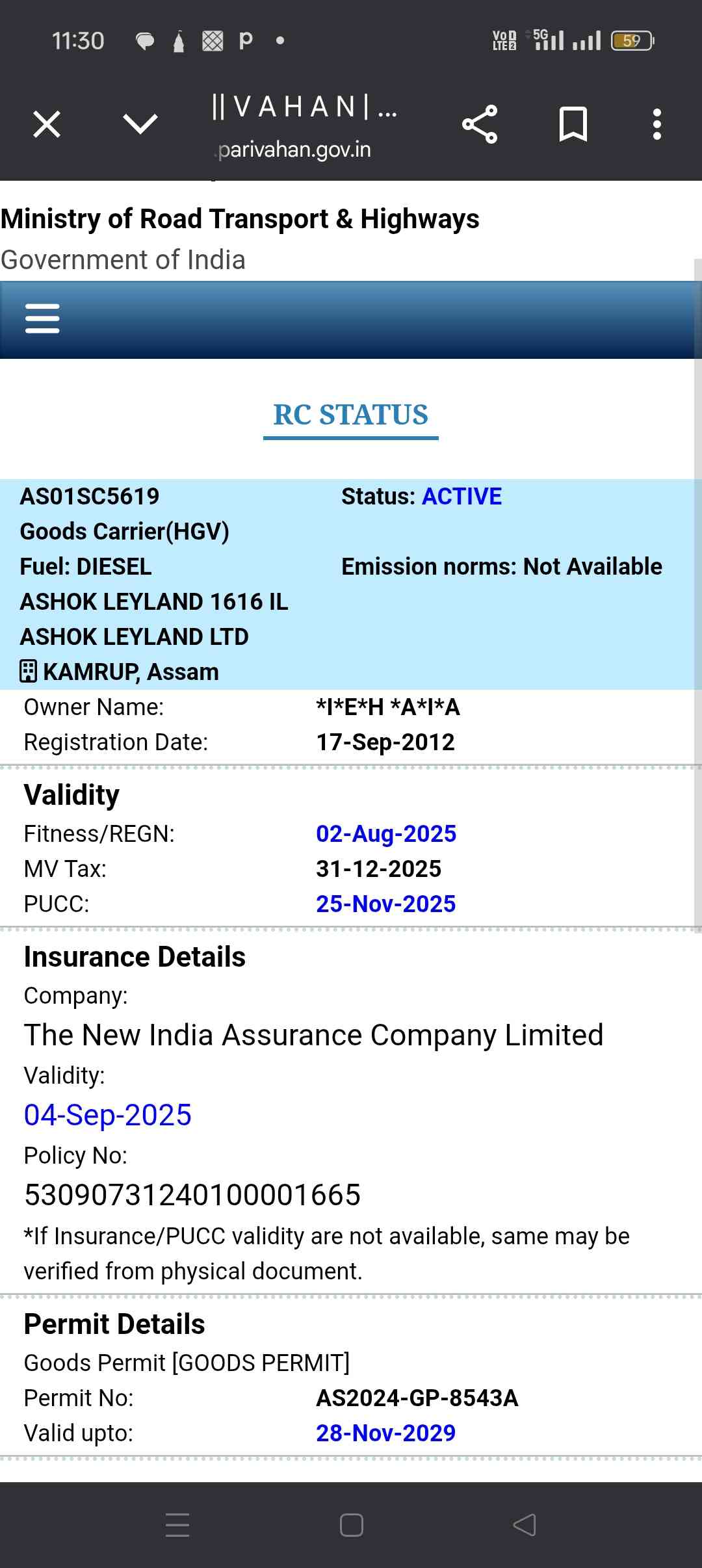Bookmark this page

click(573, 124)
